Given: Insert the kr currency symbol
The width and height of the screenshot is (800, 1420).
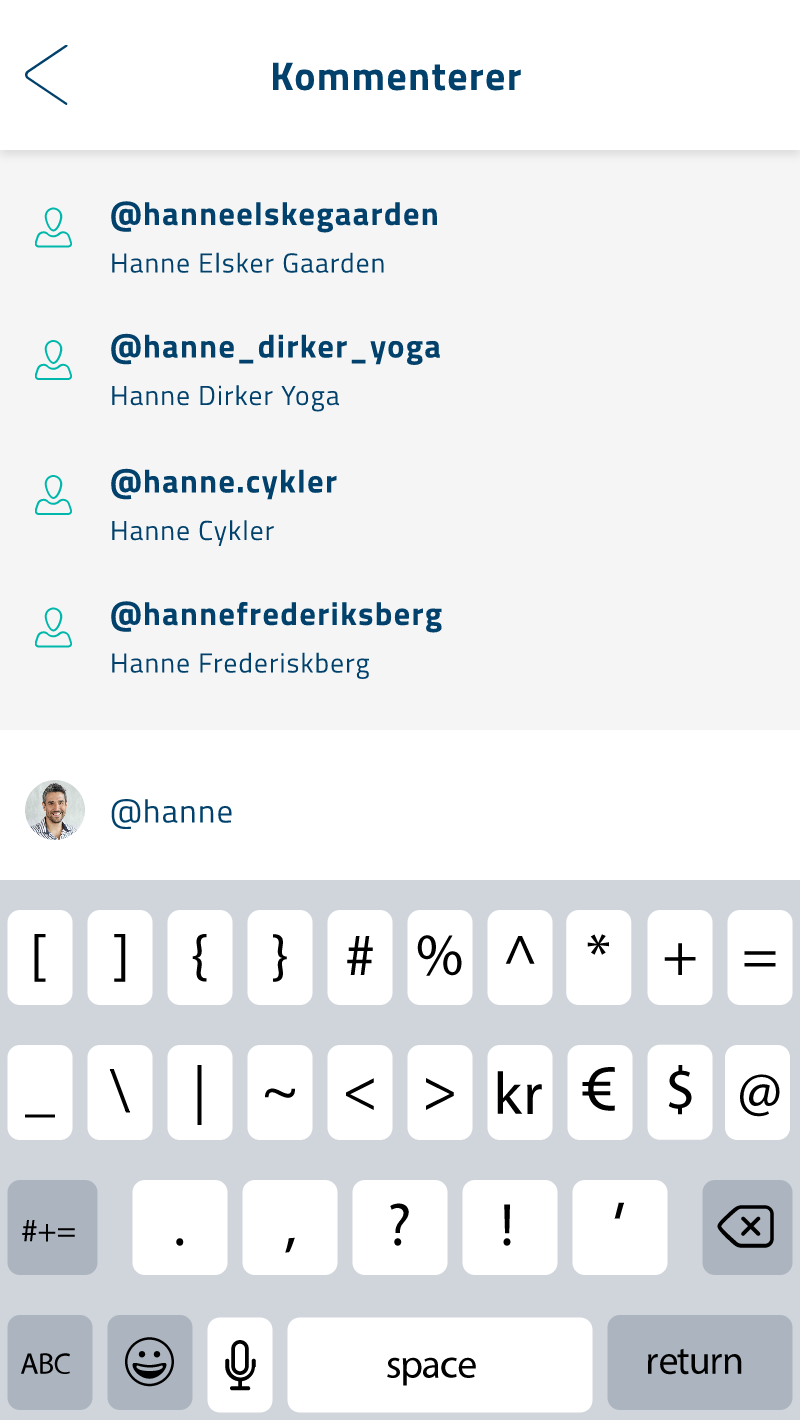Looking at the screenshot, I should click(x=519, y=1093).
